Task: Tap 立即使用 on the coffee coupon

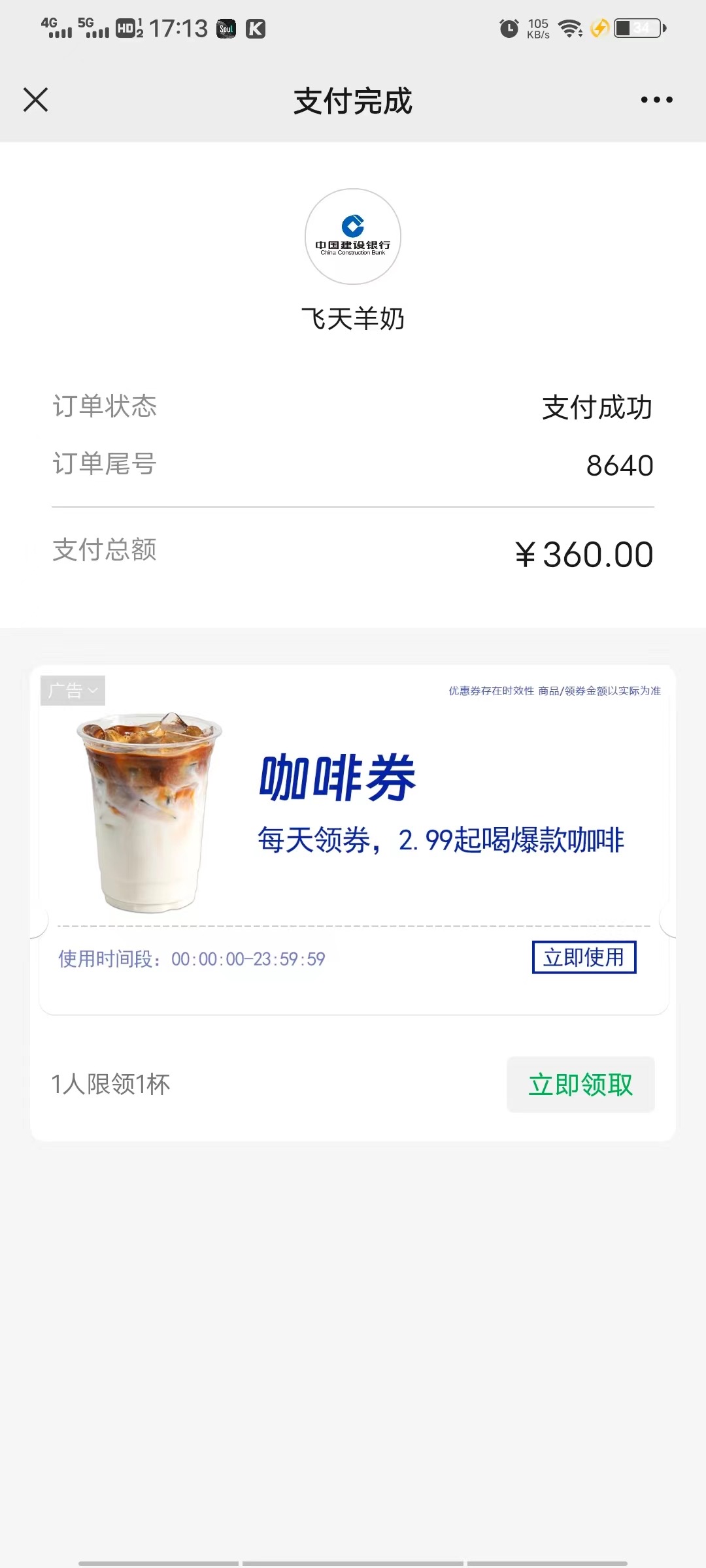Action: 584,957
